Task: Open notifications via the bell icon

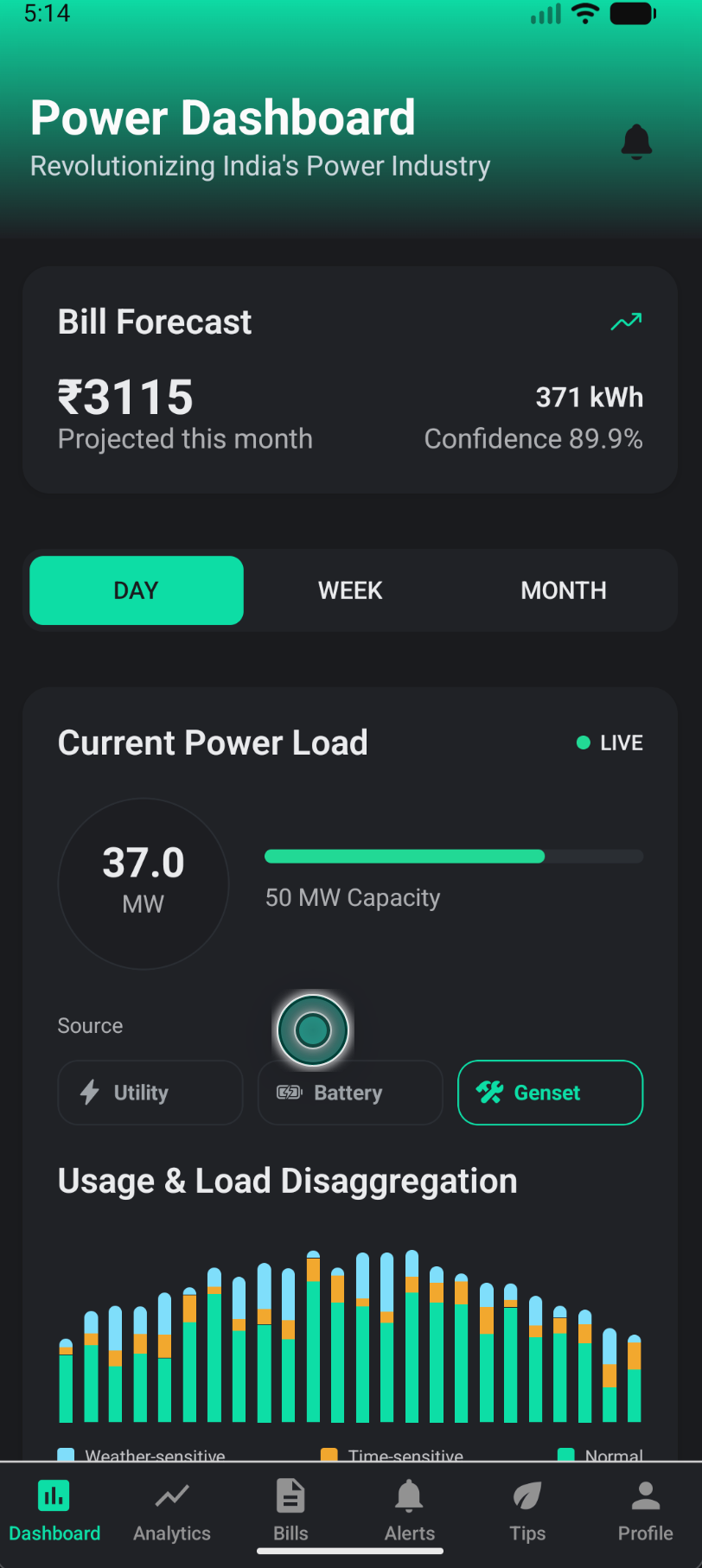Action: click(x=635, y=142)
